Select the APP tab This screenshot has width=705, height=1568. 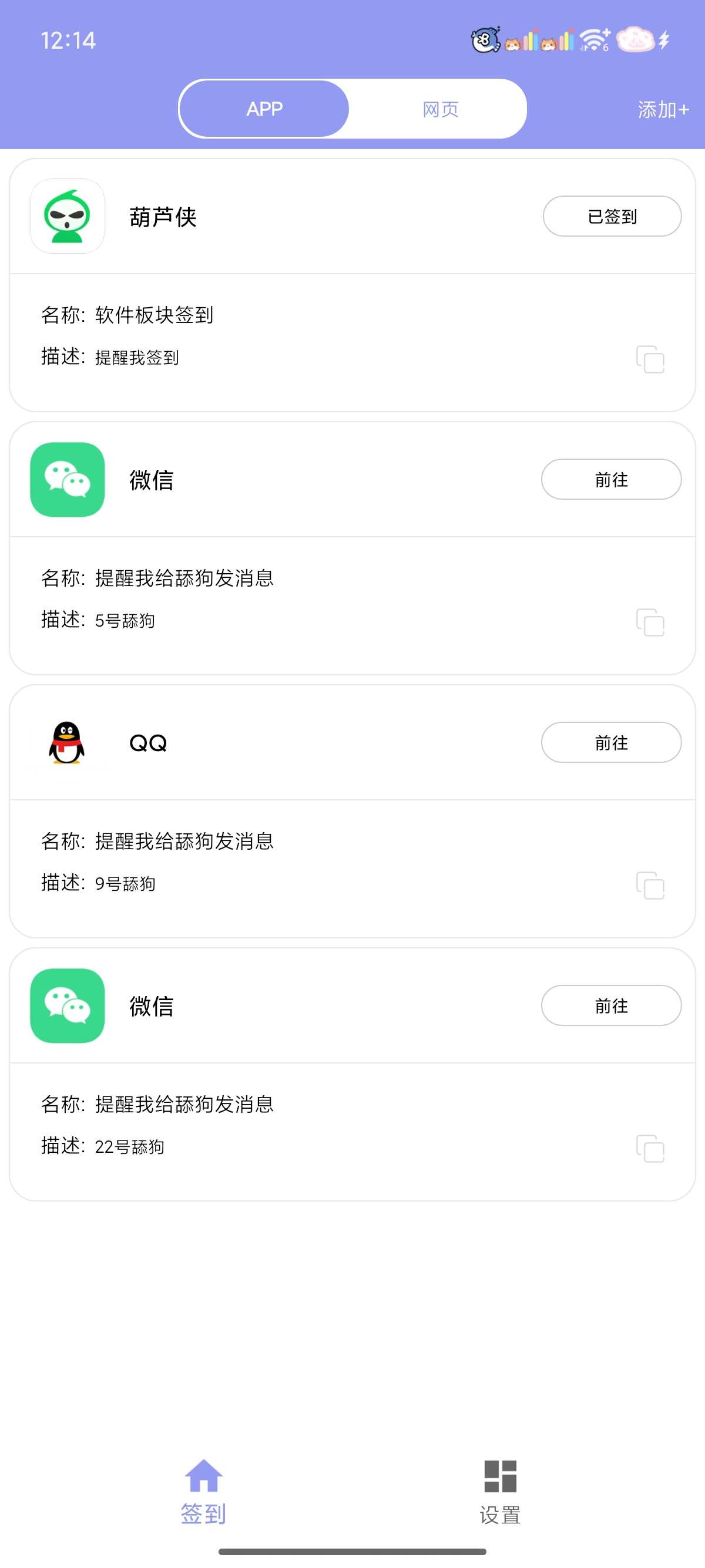(x=264, y=110)
